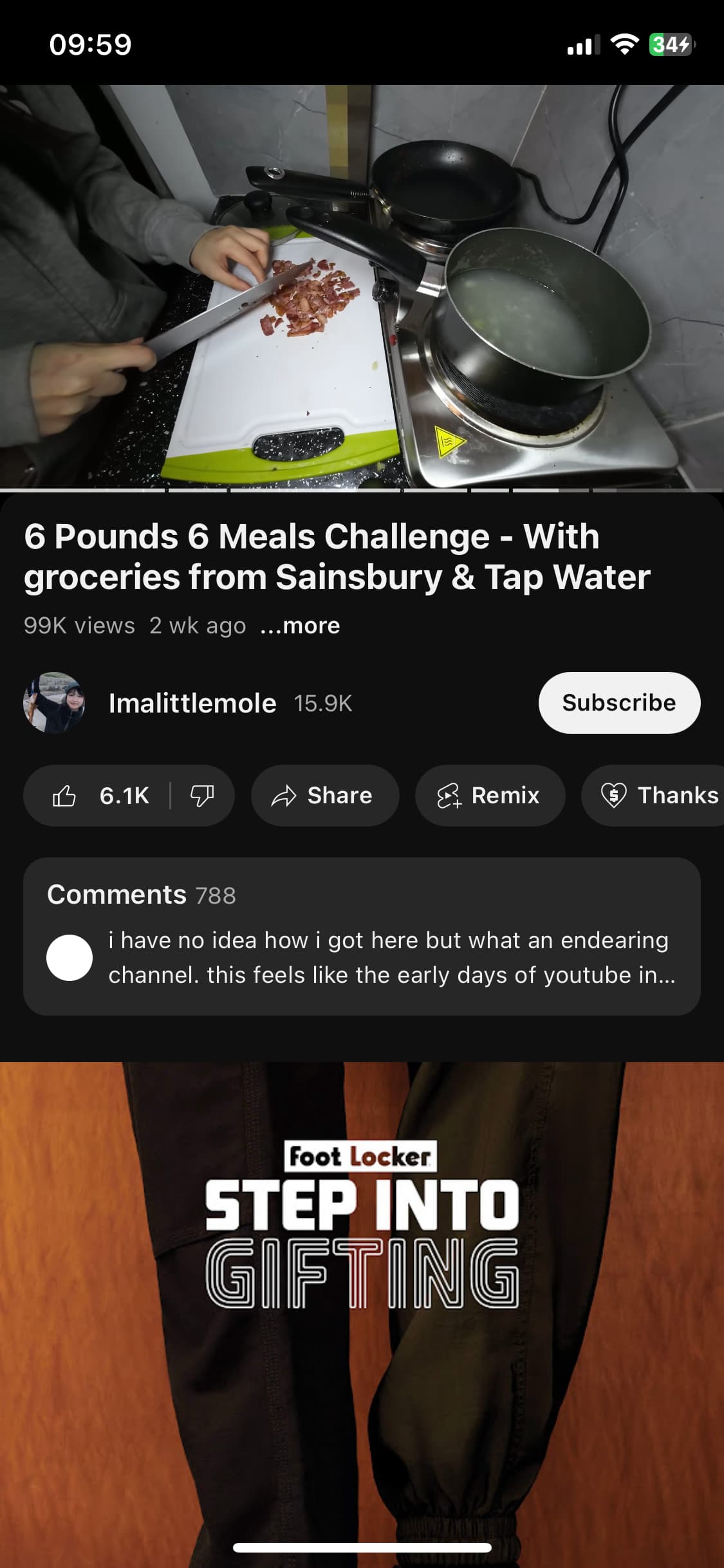724x1568 pixels.
Task: Share this video
Action: [325, 796]
